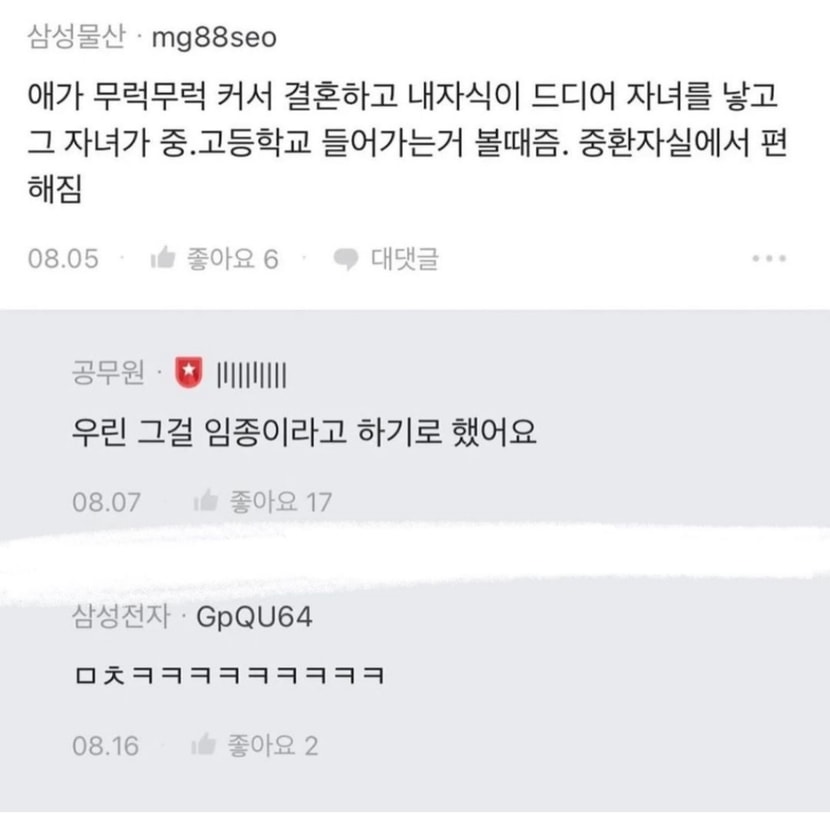Like the 공무원 reply with 17 likes
The height and width of the screenshot is (820, 830).
[263, 501]
